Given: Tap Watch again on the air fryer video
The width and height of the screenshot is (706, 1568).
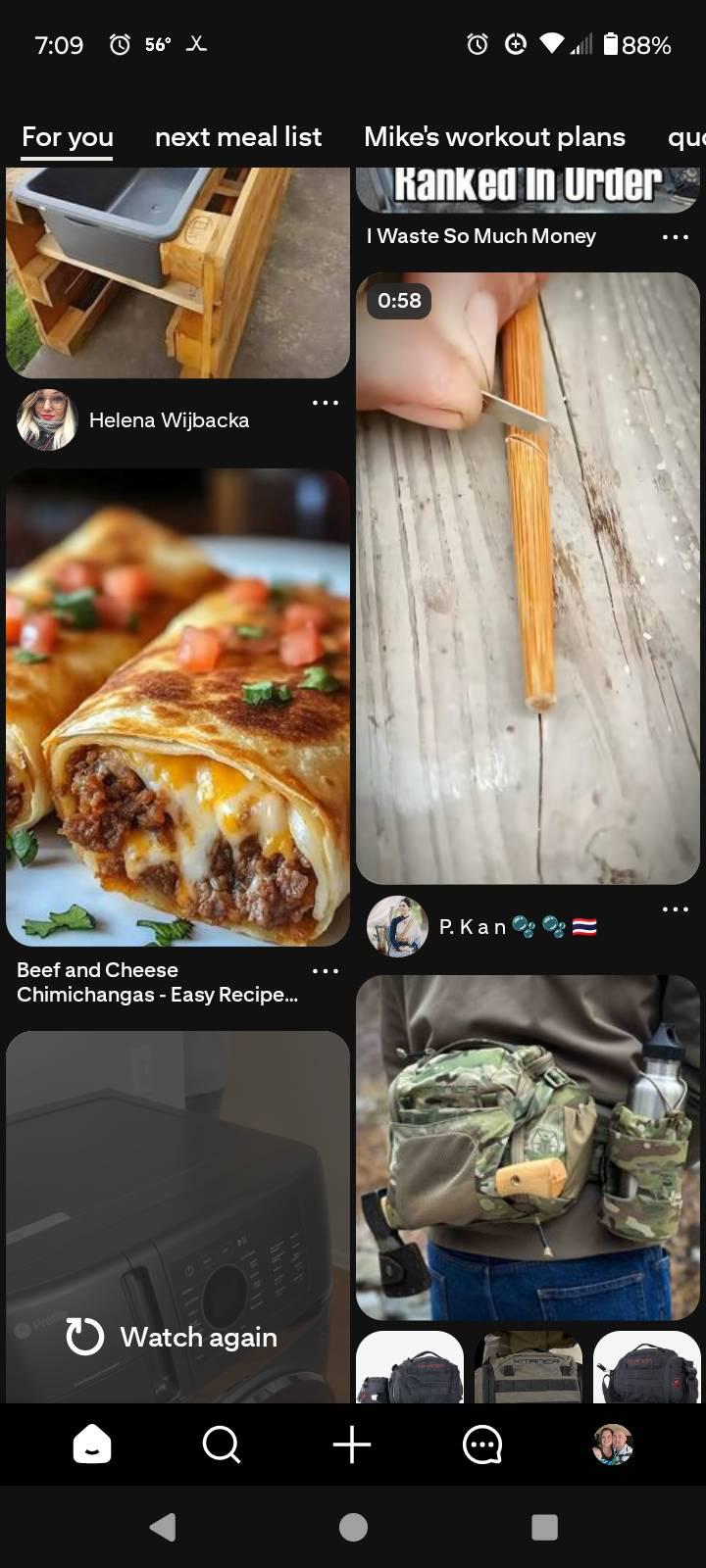Looking at the screenshot, I should point(172,1337).
